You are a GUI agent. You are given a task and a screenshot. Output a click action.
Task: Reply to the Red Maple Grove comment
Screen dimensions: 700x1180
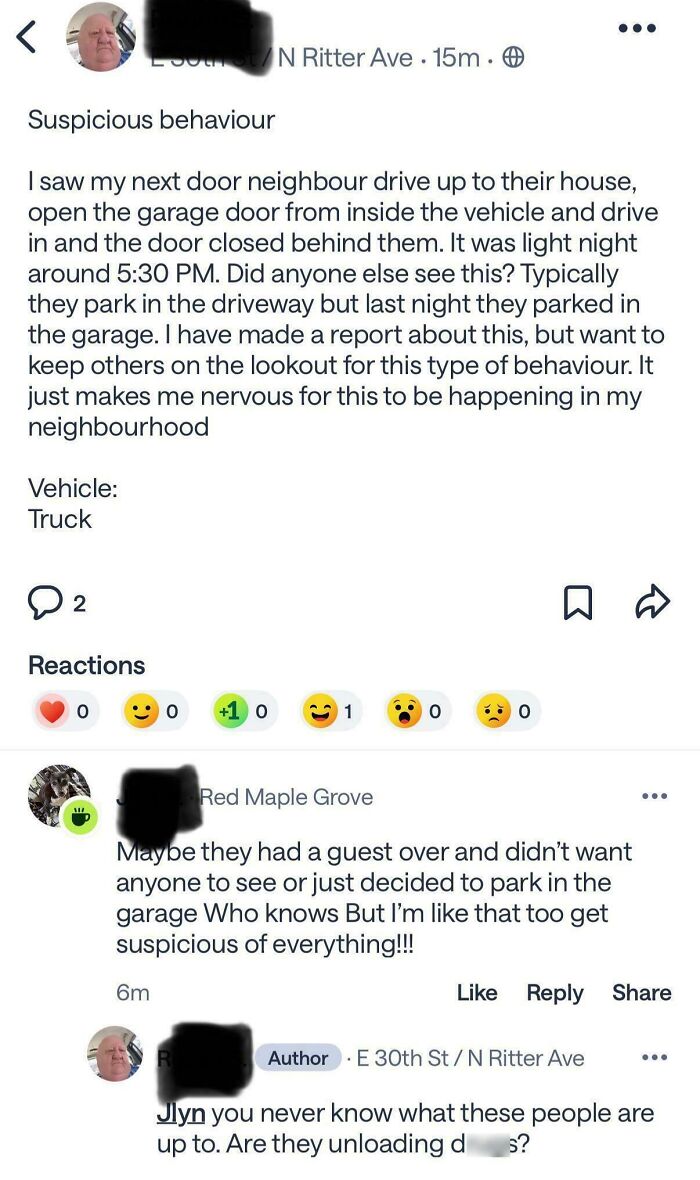[x=555, y=993]
